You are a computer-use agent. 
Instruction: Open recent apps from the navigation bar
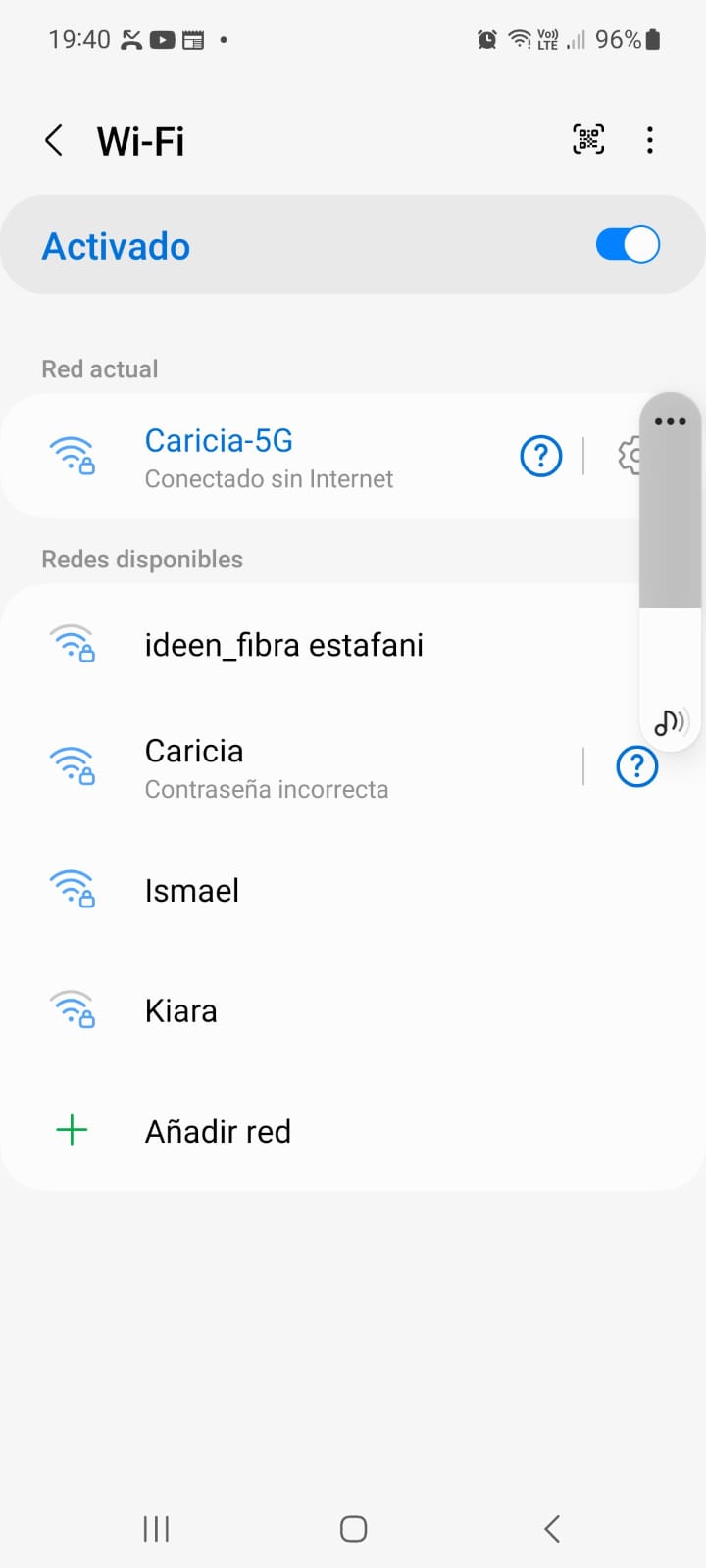pos(156,1529)
